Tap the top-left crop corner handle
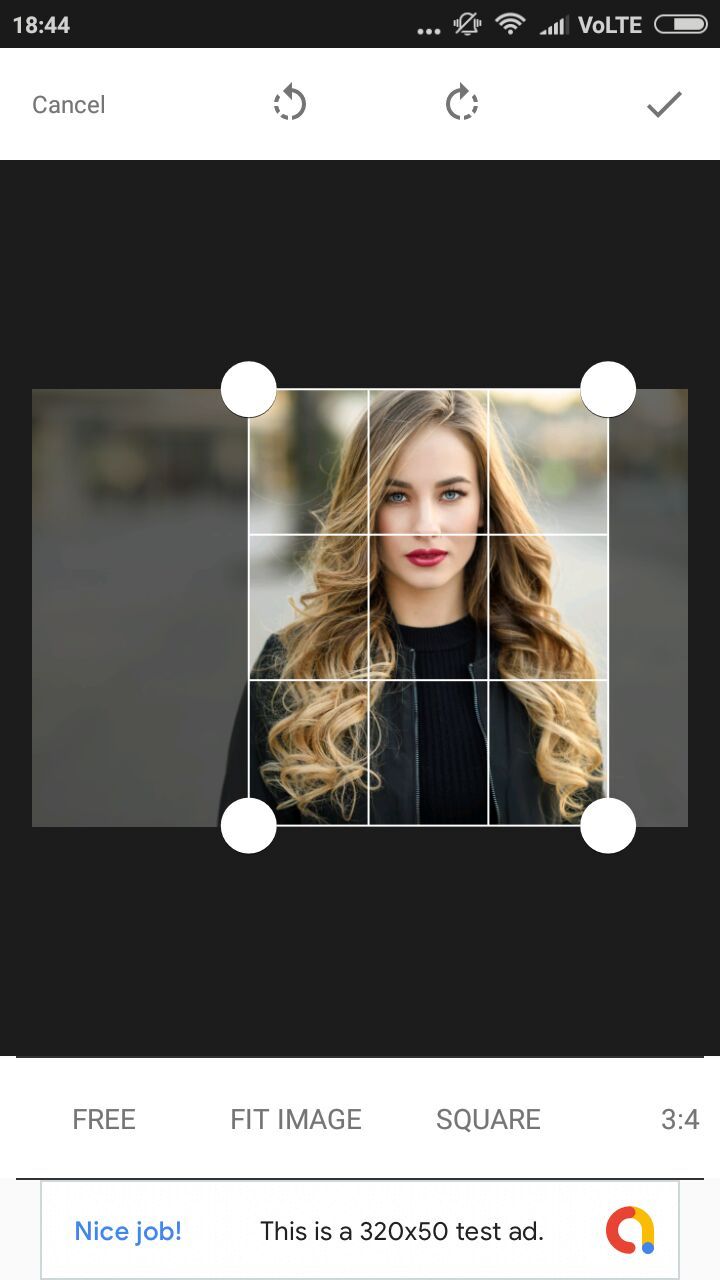 (248, 389)
